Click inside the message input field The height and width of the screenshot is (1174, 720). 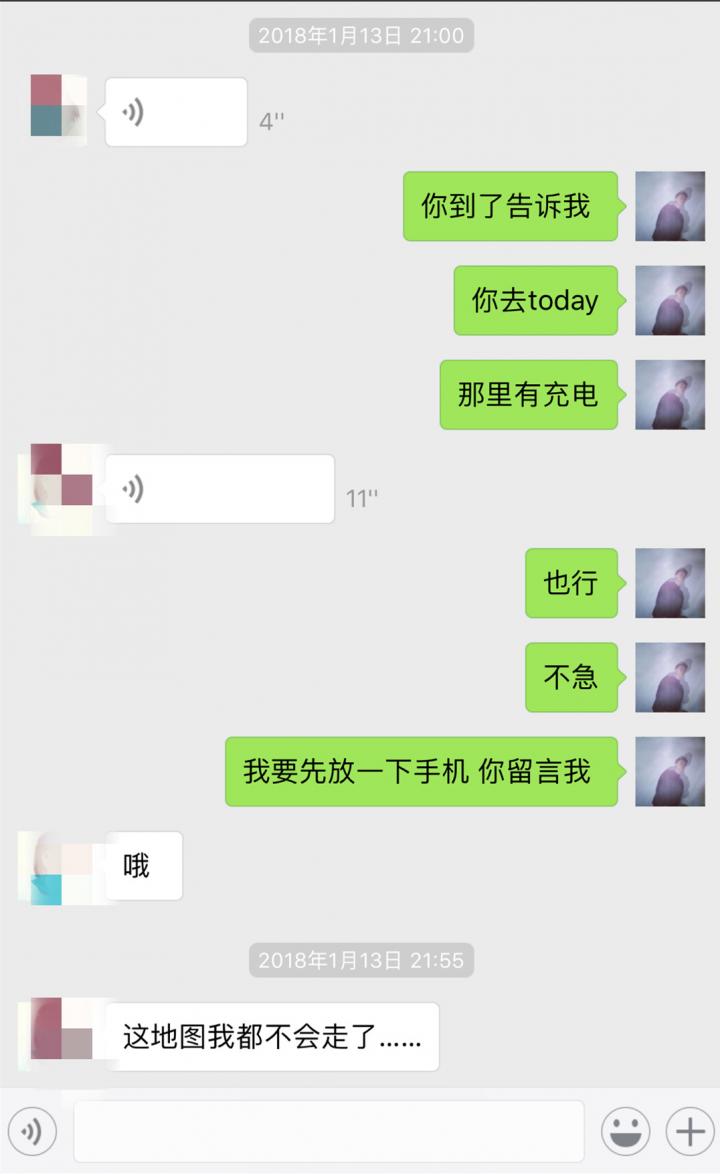(x=330, y=1130)
